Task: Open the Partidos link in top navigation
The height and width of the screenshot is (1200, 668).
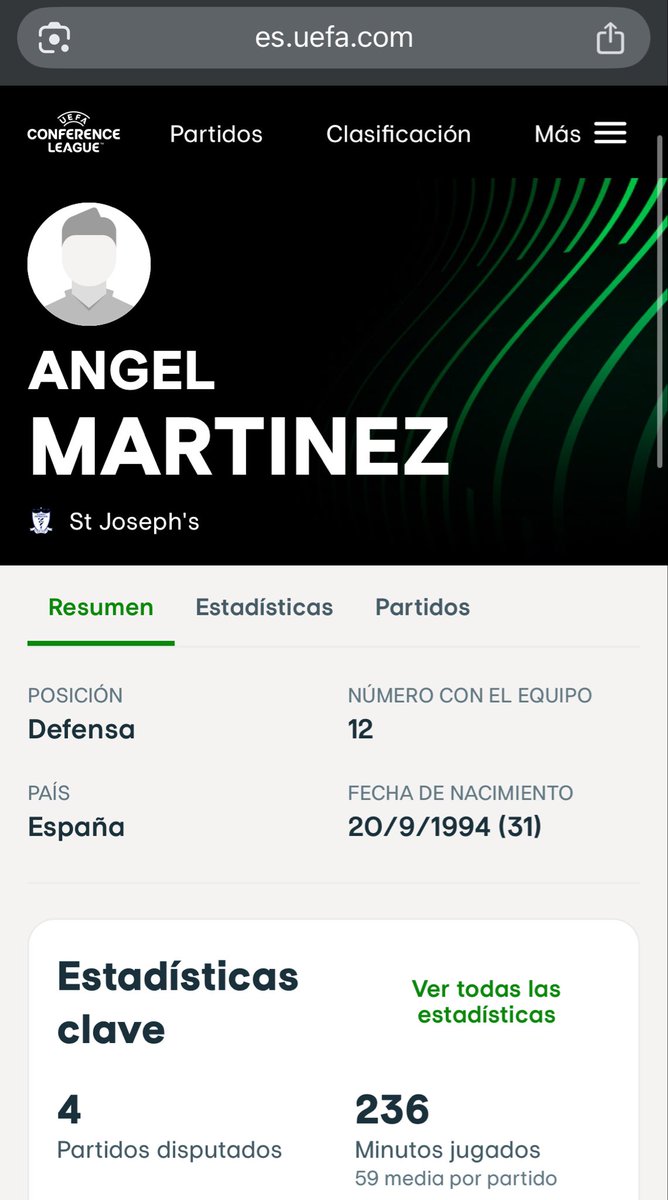Action: tap(216, 134)
